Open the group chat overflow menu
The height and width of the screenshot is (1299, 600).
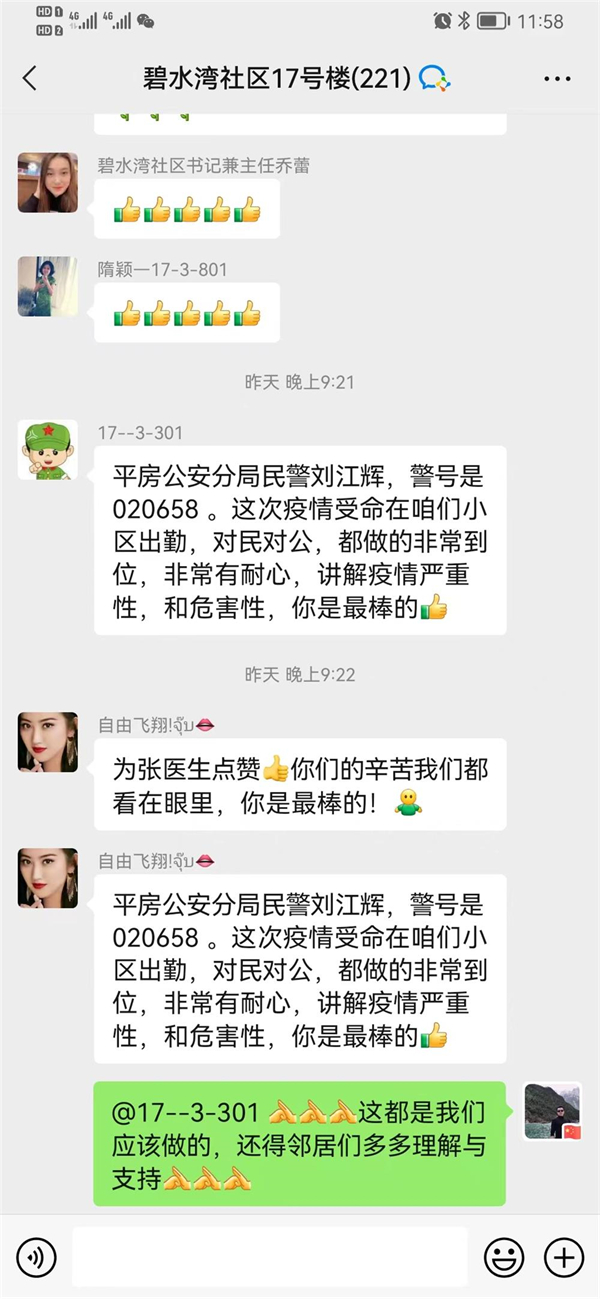tap(556, 78)
